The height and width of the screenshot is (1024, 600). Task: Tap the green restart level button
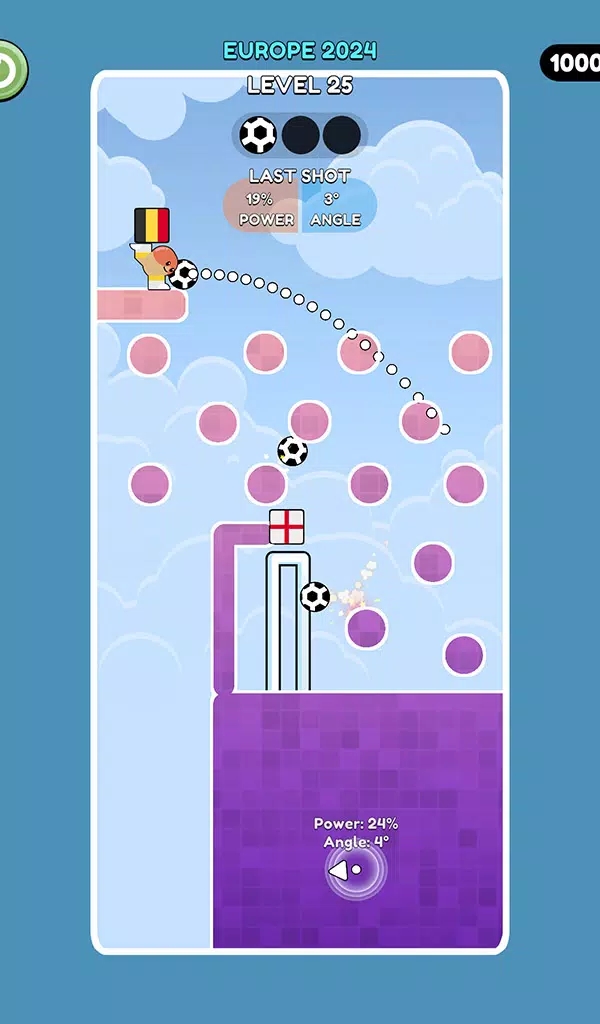pos(10,70)
